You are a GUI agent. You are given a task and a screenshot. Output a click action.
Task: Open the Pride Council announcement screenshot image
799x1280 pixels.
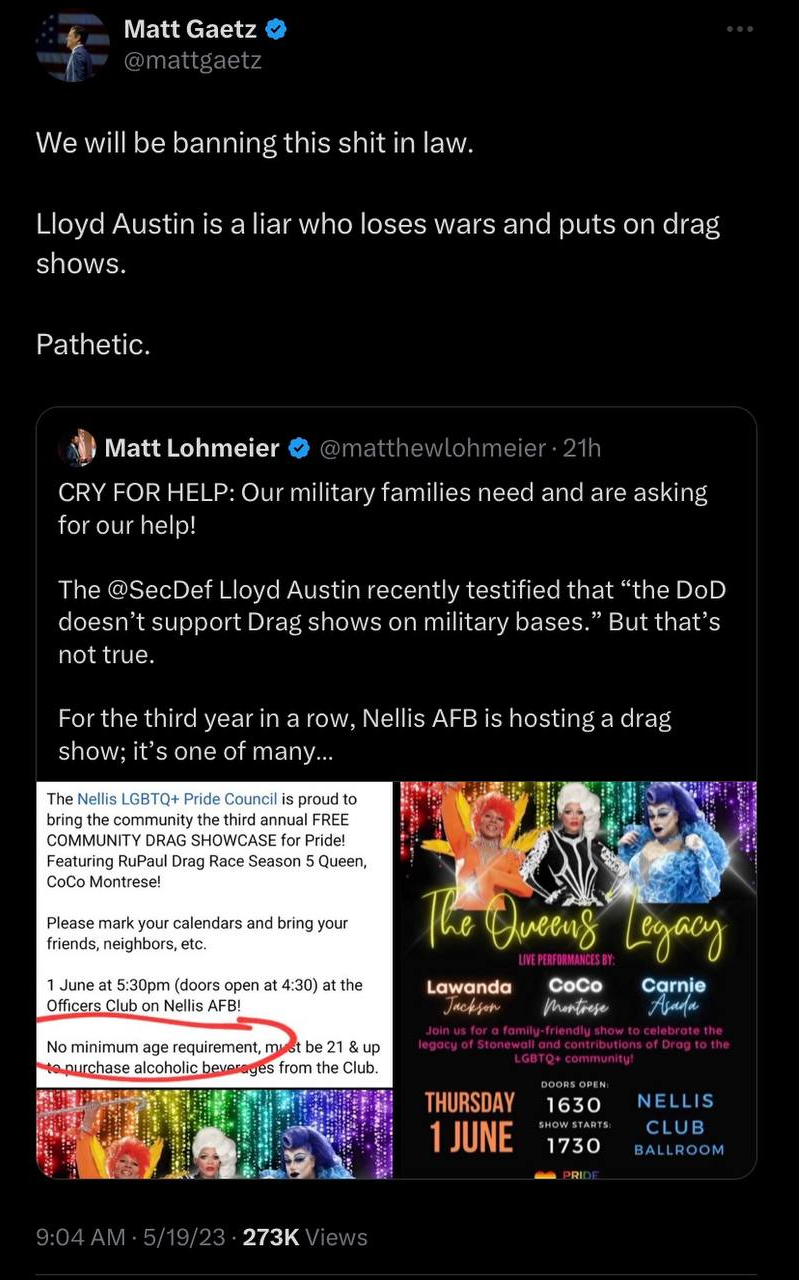214,934
